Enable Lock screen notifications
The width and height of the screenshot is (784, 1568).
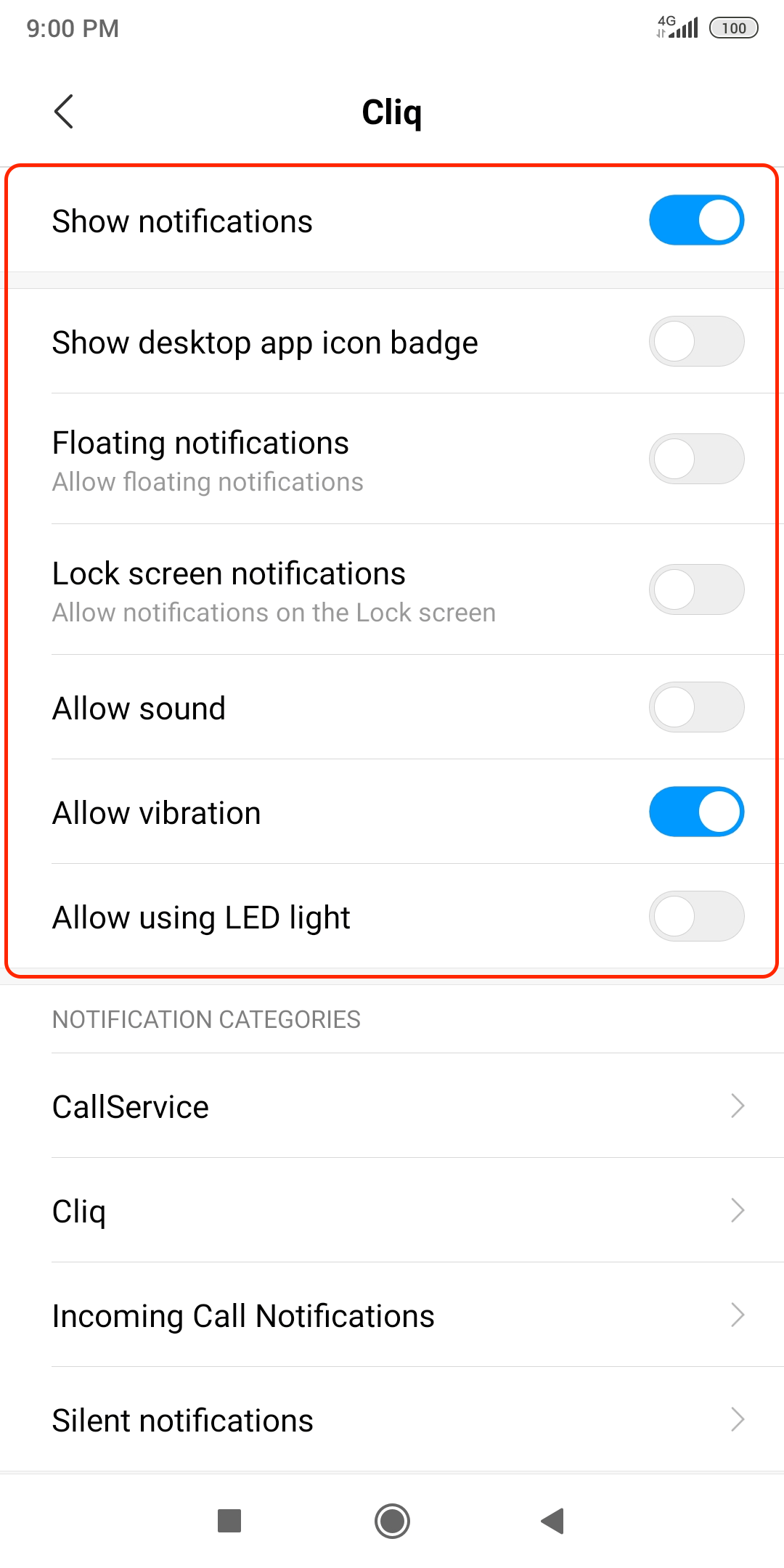[695, 590]
